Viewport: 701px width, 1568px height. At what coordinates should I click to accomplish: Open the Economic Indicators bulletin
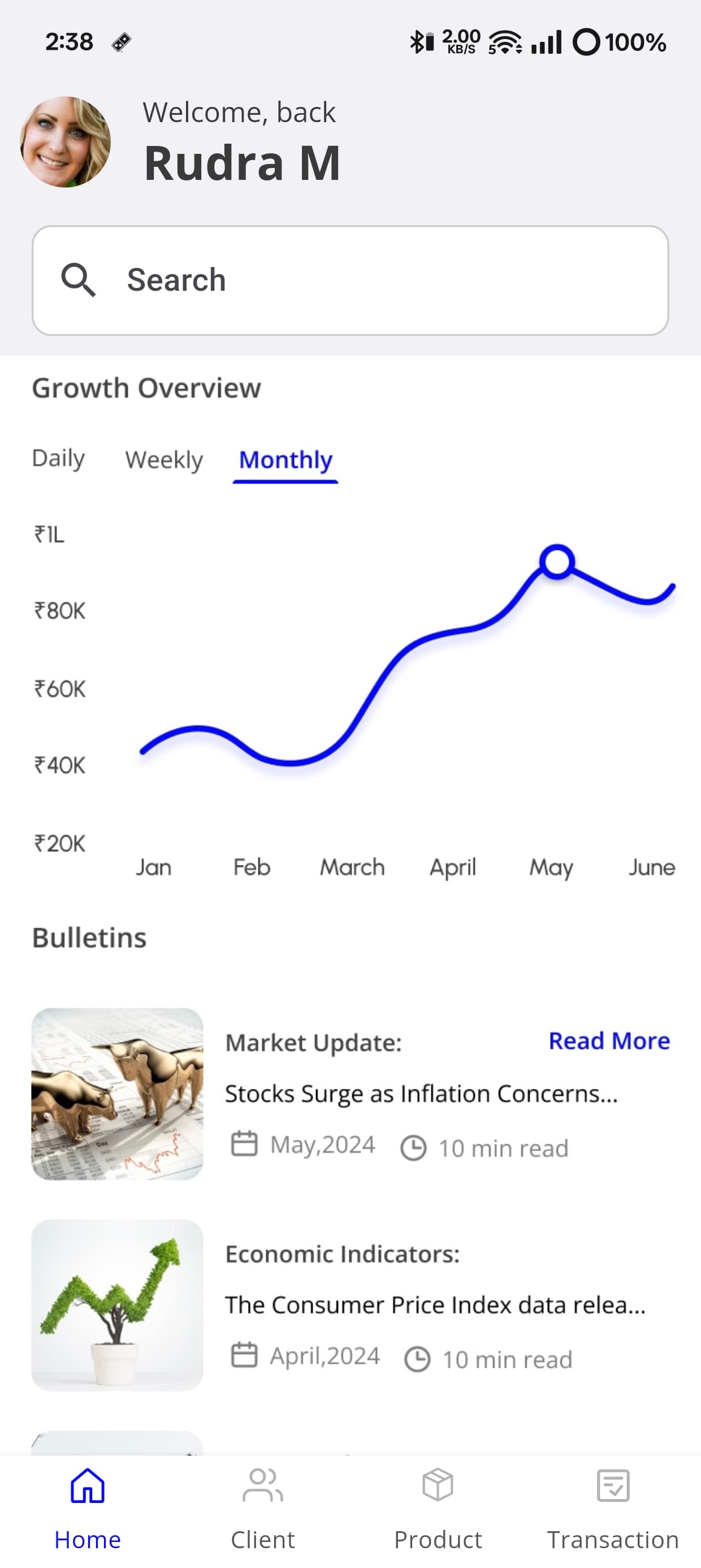coord(435,1304)
